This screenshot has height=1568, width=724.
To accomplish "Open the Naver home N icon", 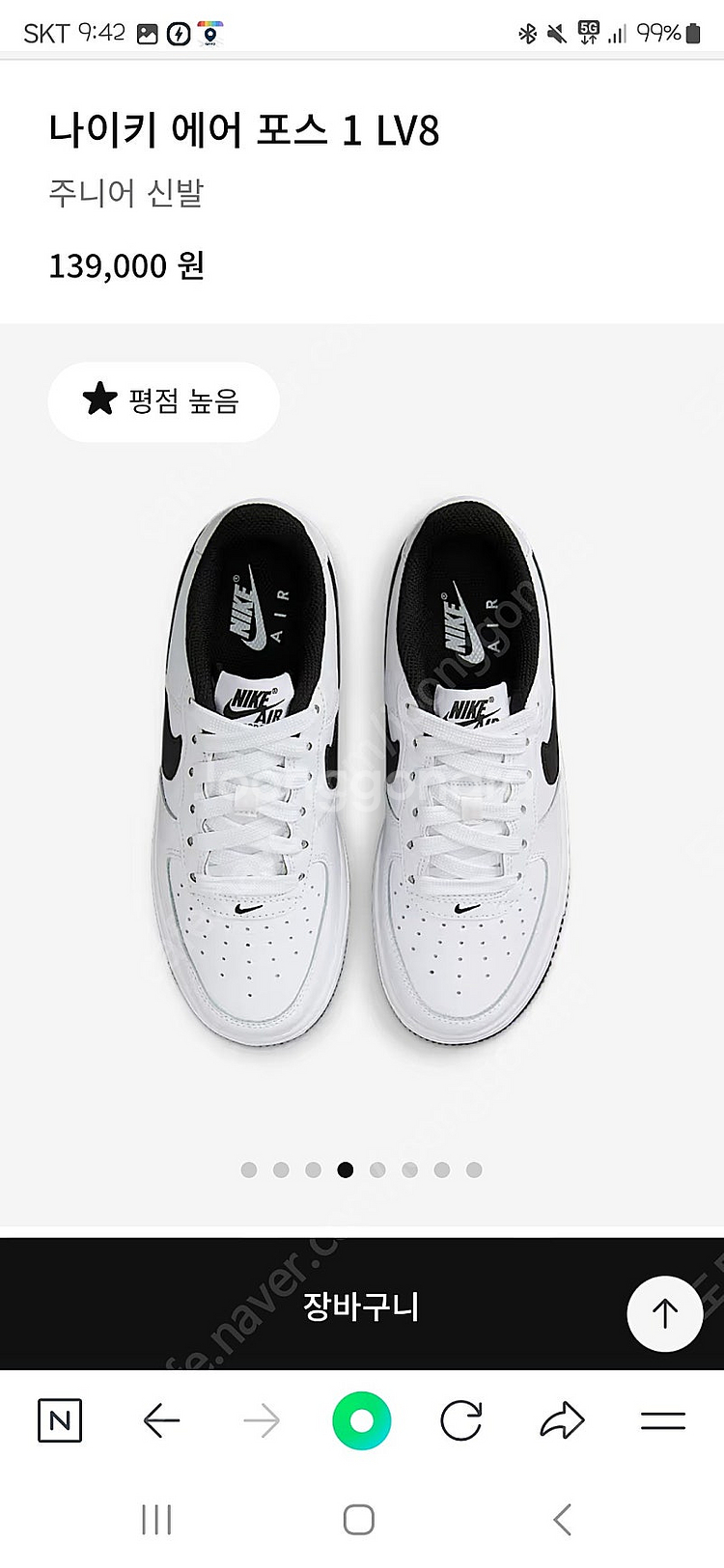I will [60, 1420].
